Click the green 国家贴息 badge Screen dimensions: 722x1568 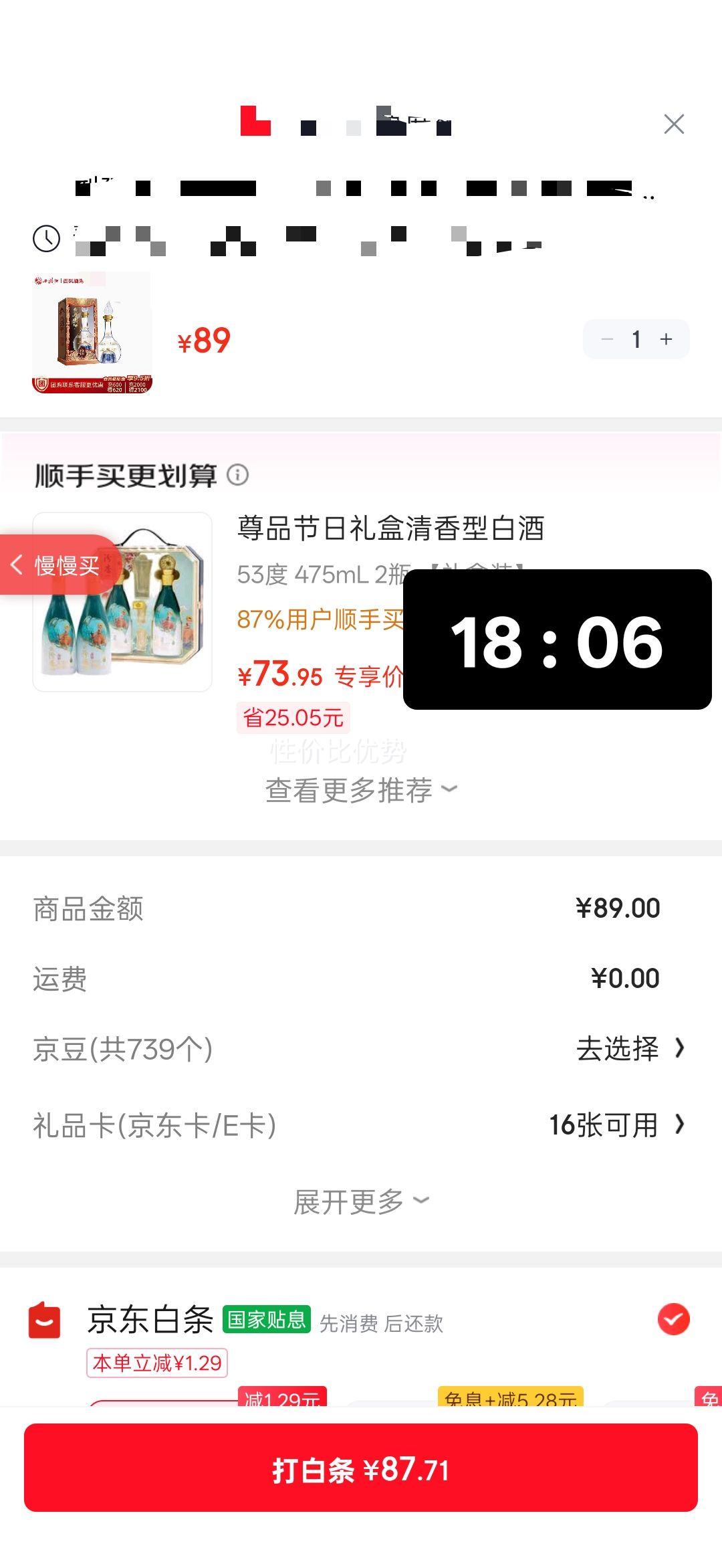266,1319
